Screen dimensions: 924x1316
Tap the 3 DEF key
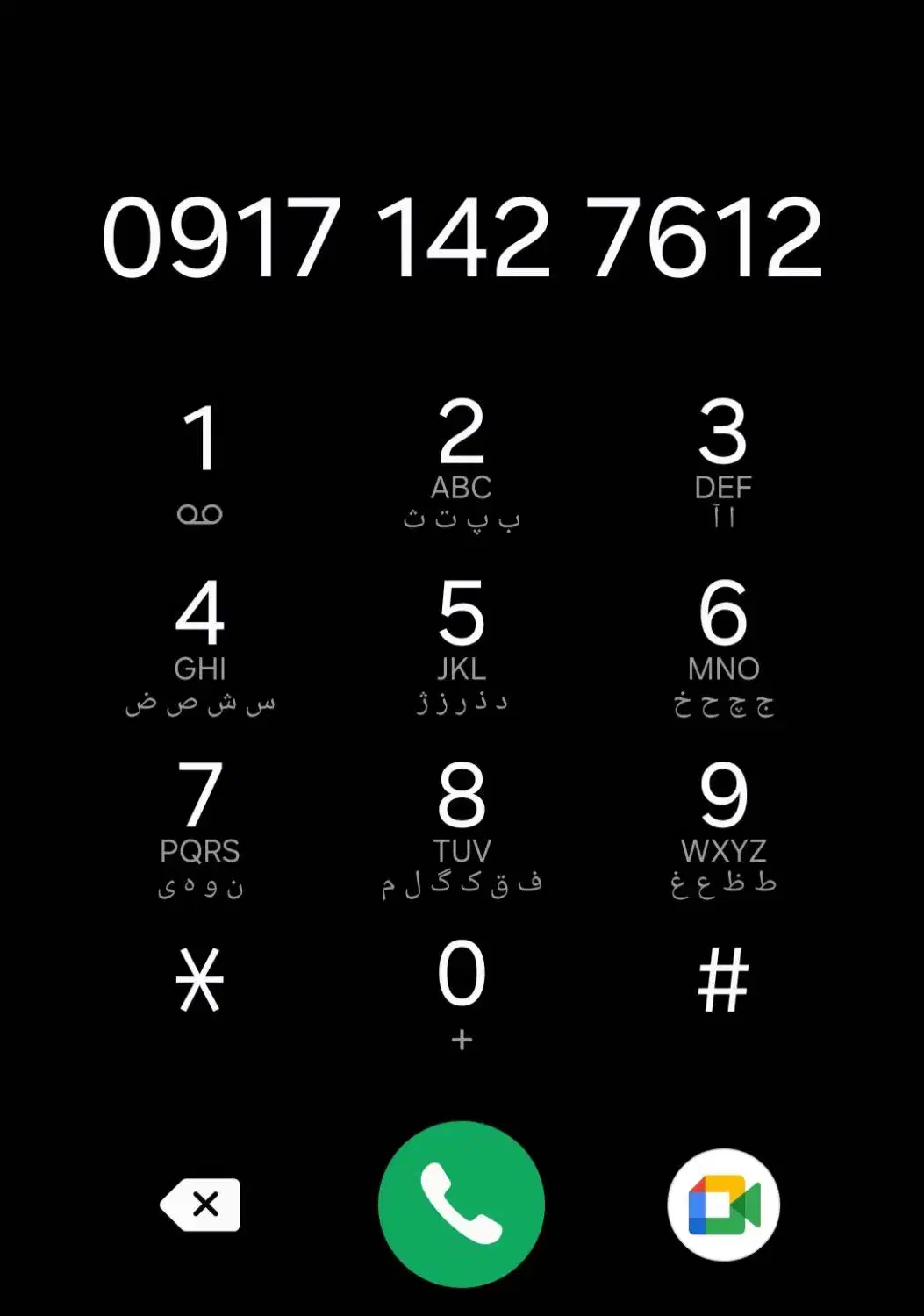[723, 463]
